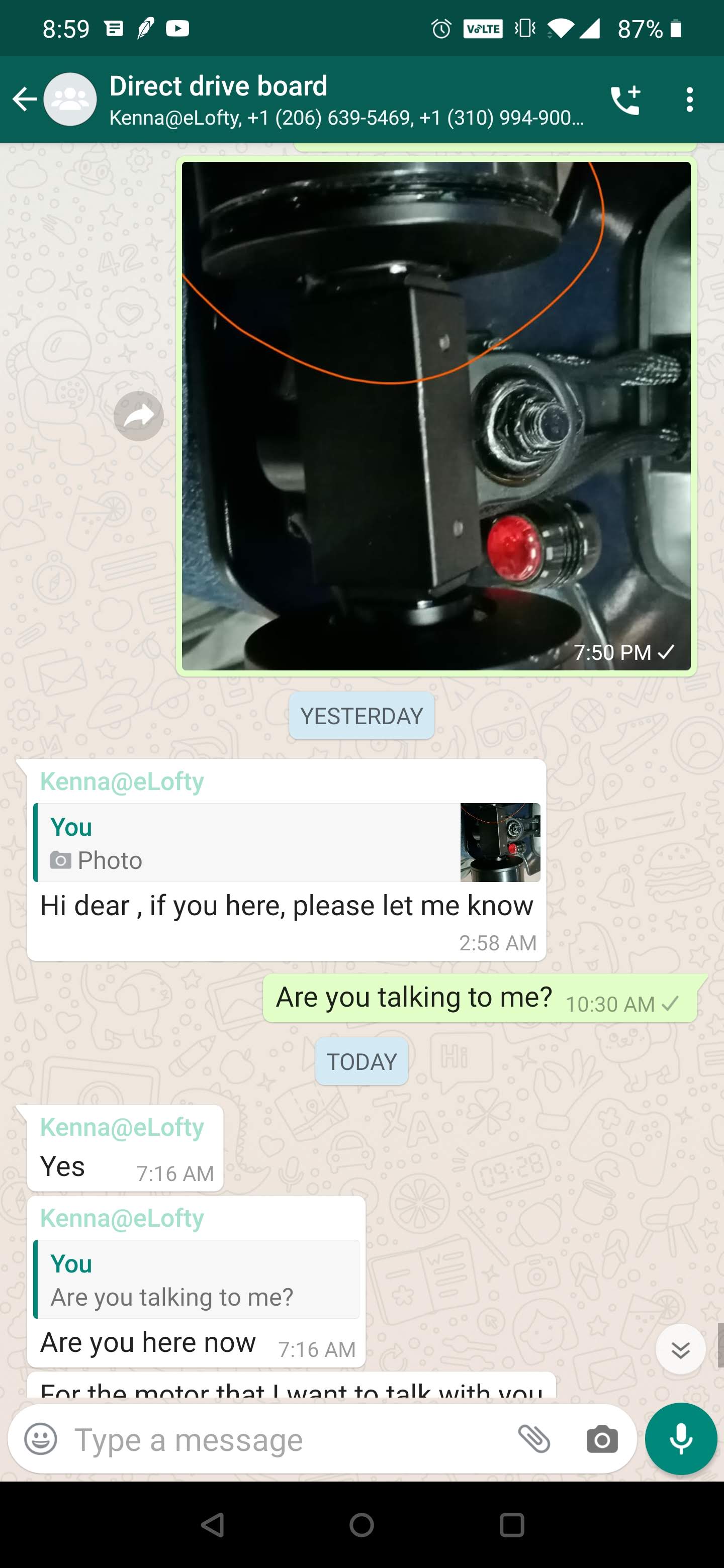Image resolution: width=724 pixels, height=1568 pixels.
Task: Go back to the chats list
Action: coord(24,99)
